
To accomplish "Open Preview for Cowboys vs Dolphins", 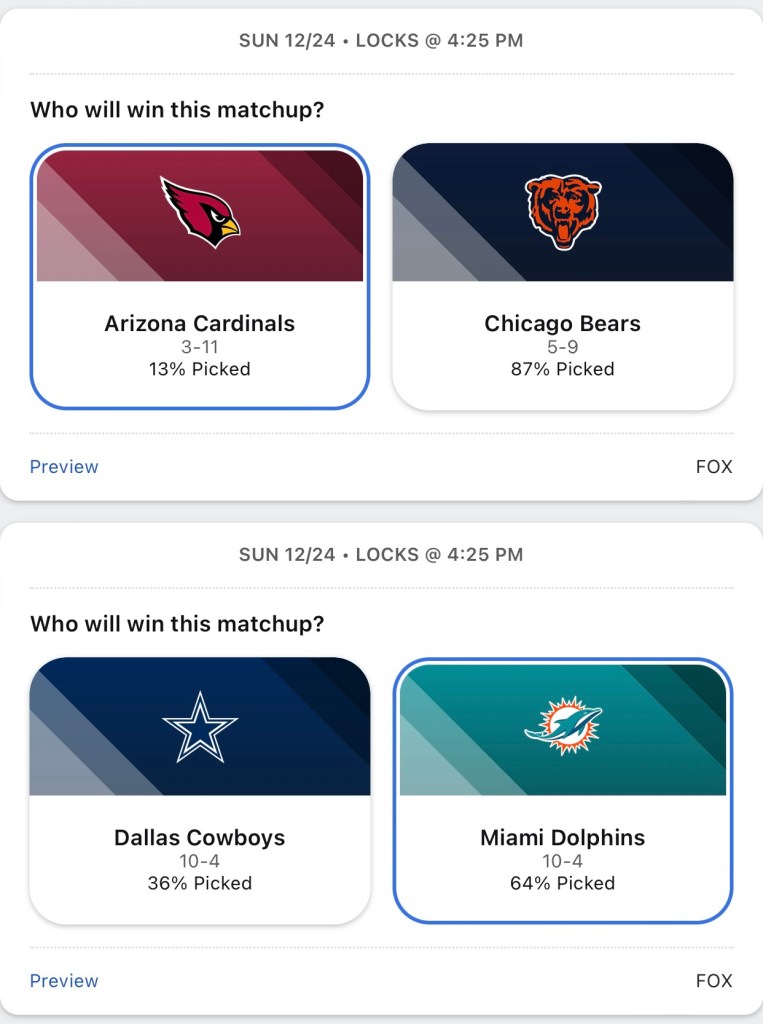I will tap(64, 981).
